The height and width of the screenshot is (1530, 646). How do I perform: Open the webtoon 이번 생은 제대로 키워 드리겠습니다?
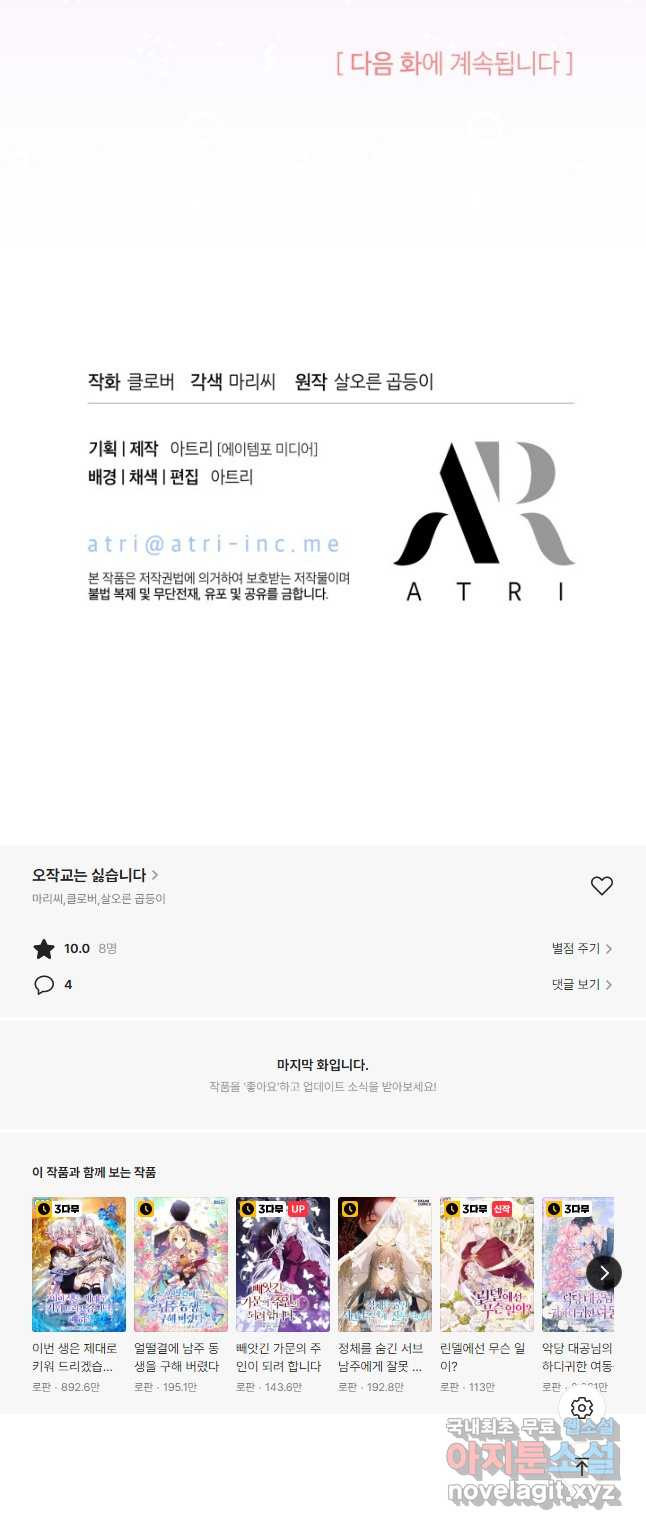pyautogui.click(x=79, y=1264)
